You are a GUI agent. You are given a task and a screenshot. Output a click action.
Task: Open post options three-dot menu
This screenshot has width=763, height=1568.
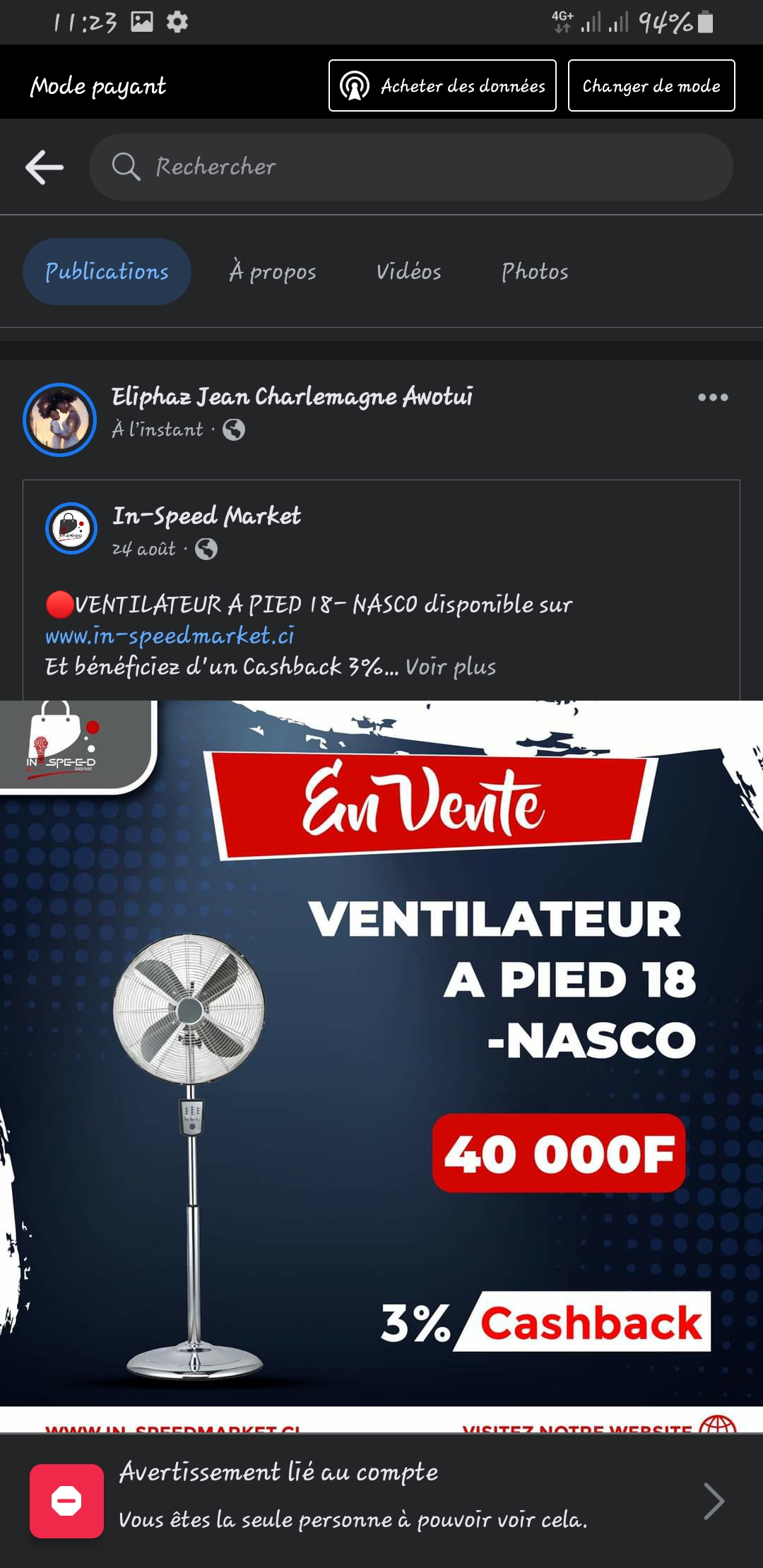(712, 398)
